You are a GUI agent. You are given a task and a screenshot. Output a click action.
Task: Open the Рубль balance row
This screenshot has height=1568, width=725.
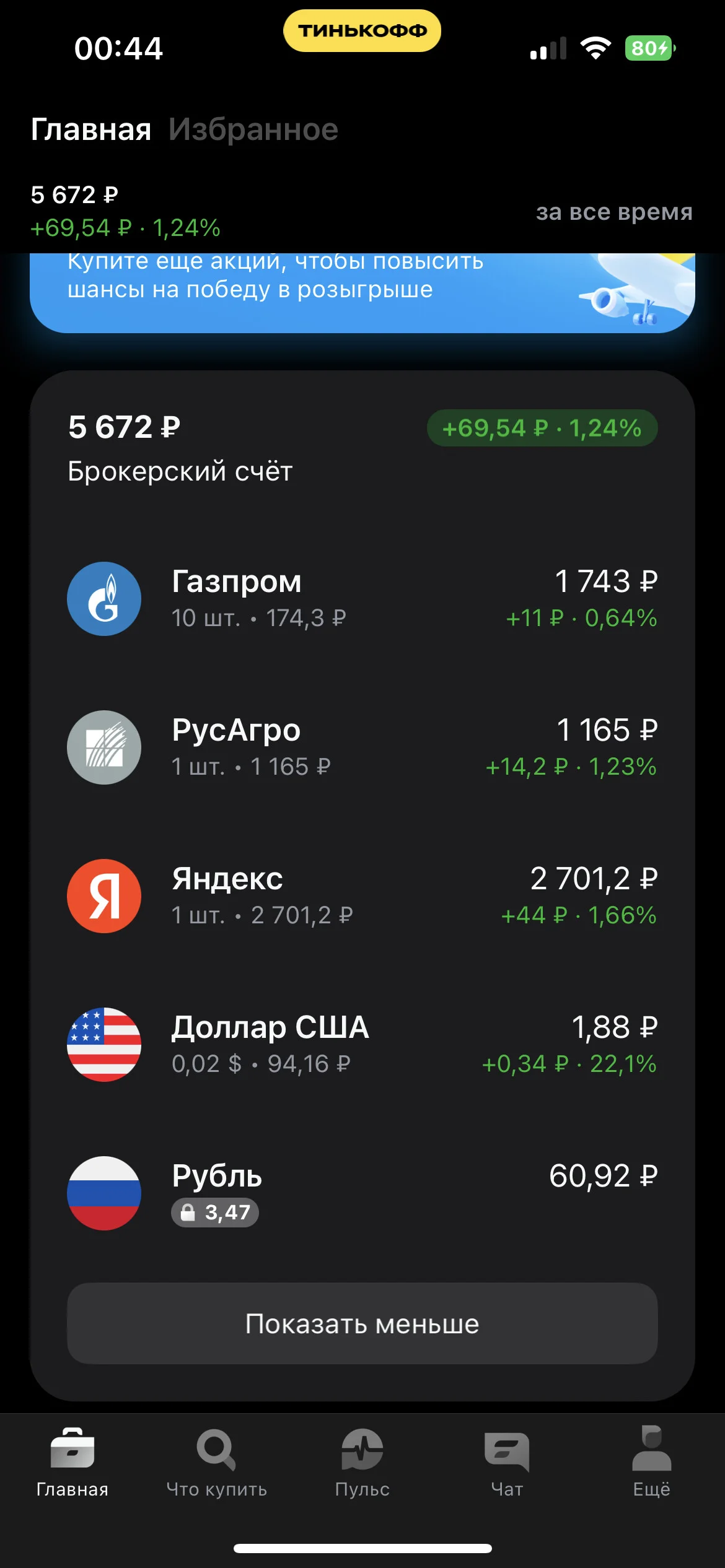click(x=362, y=1193)
